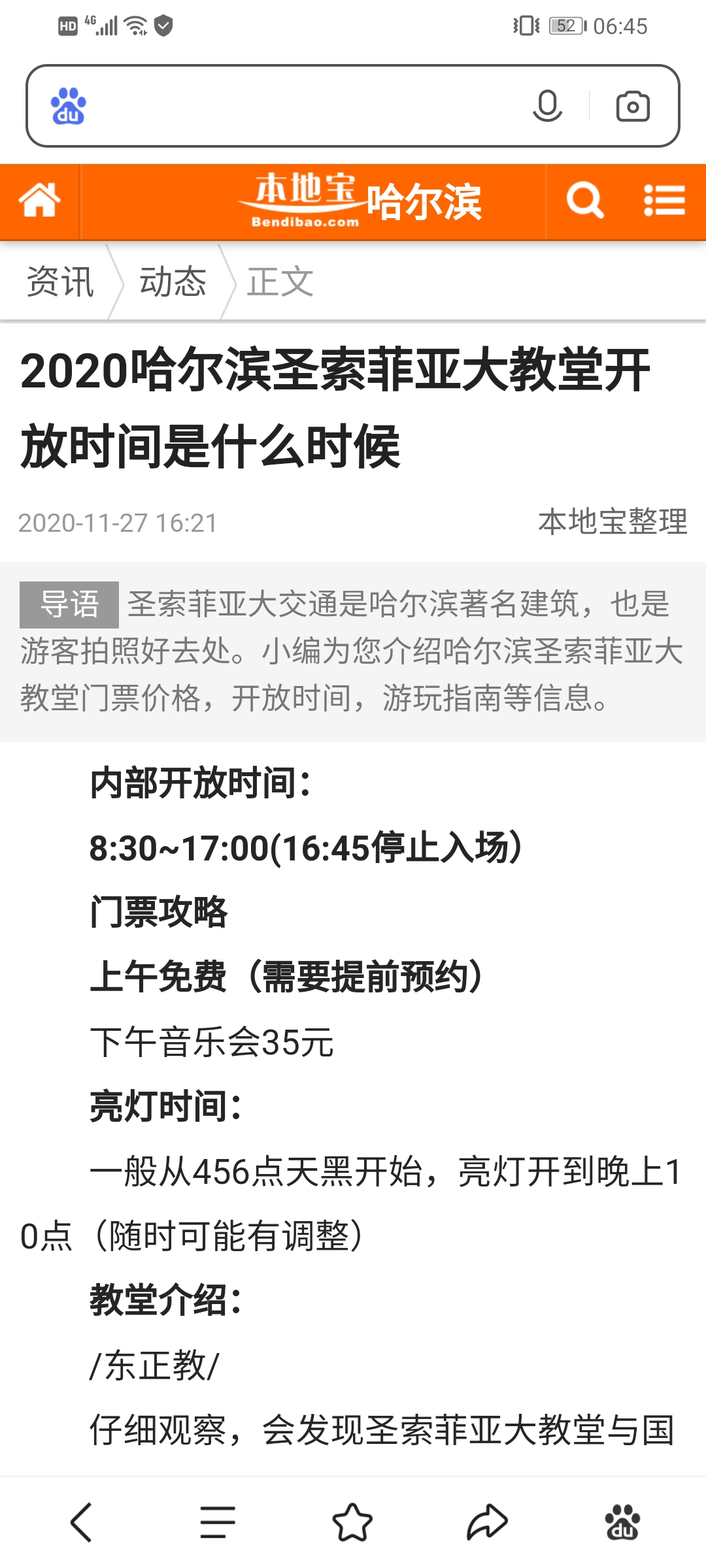Share this article page
706x1568 pixels.
click(x=487, y=1522)
